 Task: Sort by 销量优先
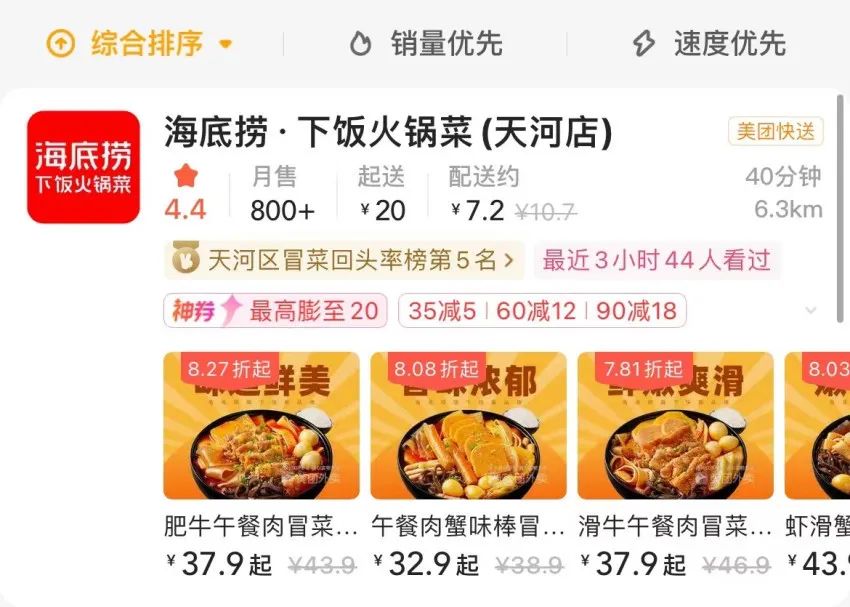coord(426,44)
